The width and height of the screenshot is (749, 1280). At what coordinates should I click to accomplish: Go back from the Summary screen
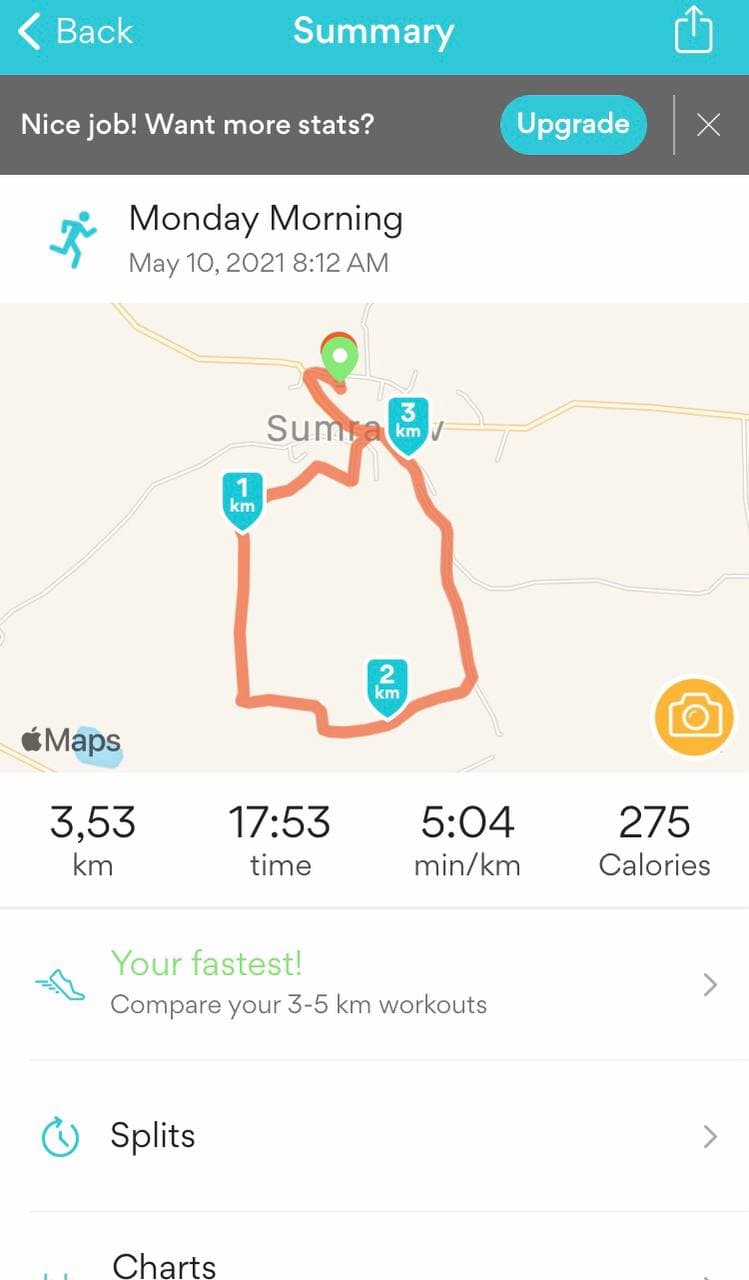click(75, 32)
